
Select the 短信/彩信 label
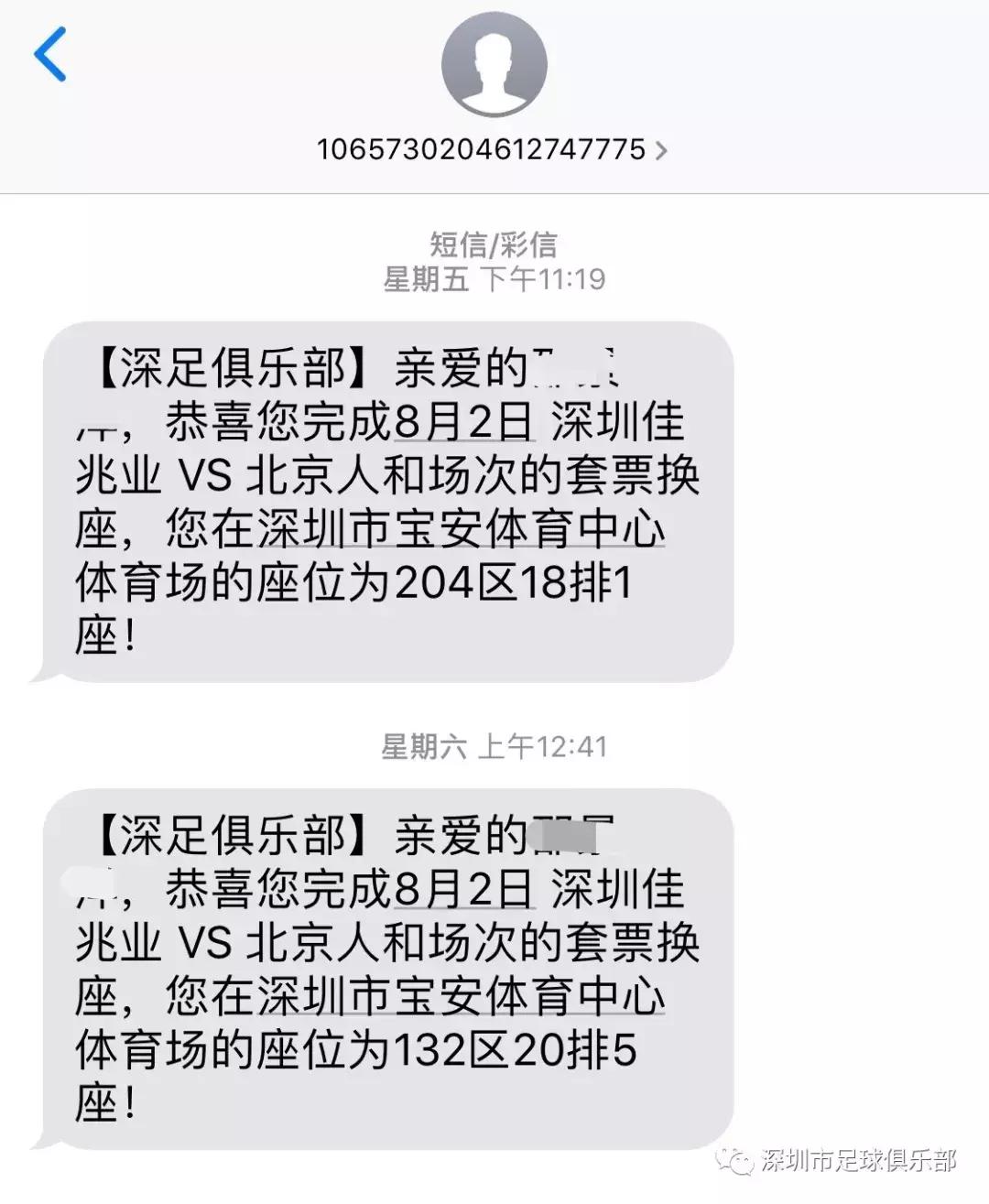click(x=494, y=243)
